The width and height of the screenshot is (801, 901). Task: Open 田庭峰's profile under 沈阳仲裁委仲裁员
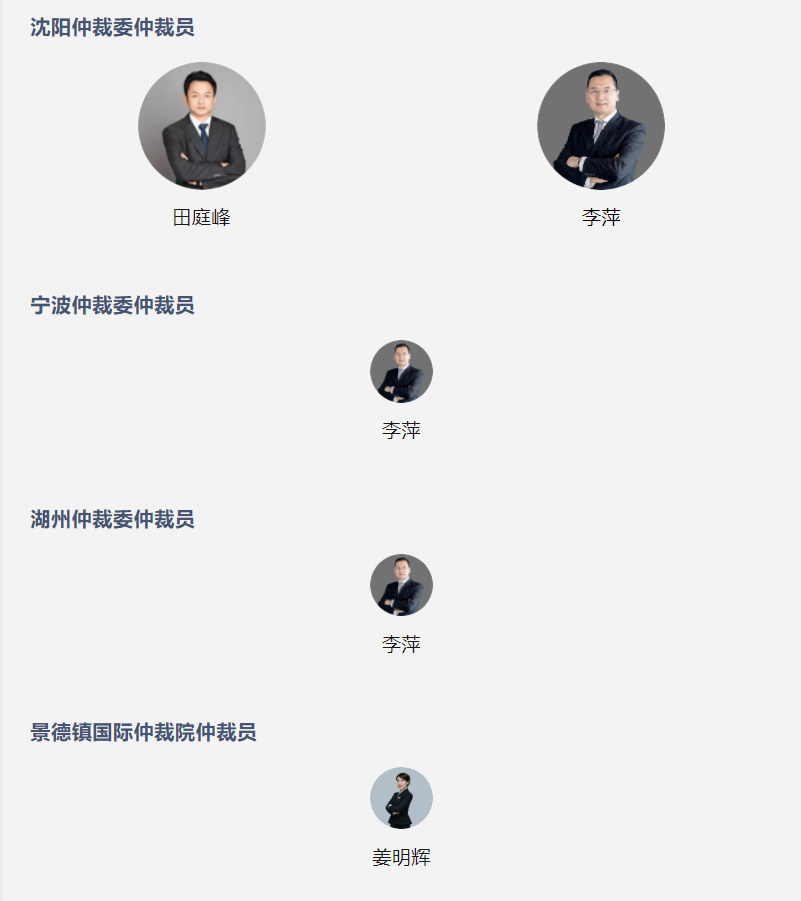[x=201, y=126]
